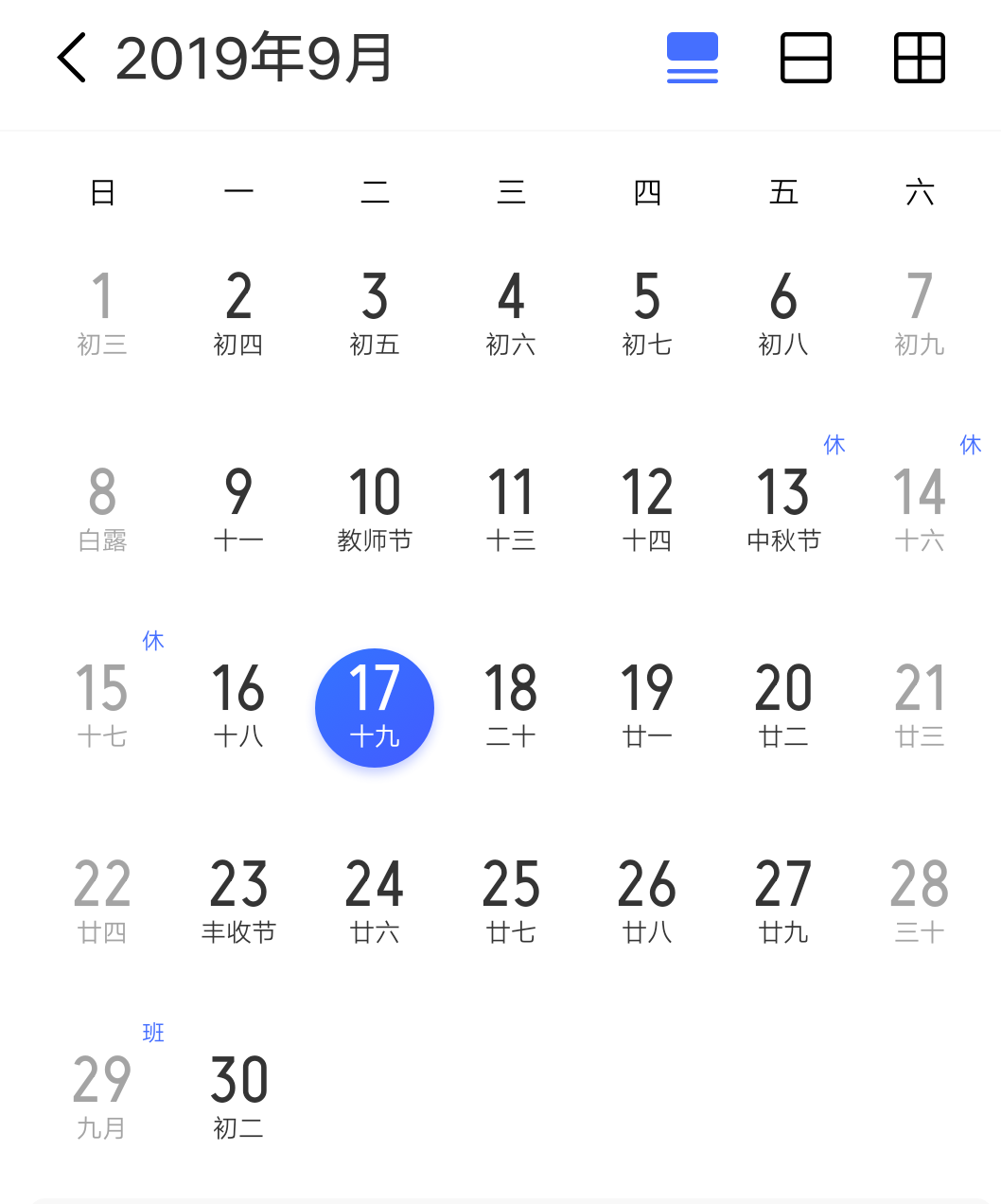Select September 8 白露
This screenshot has height=1204, width=1001.
[x=102, y=509]
